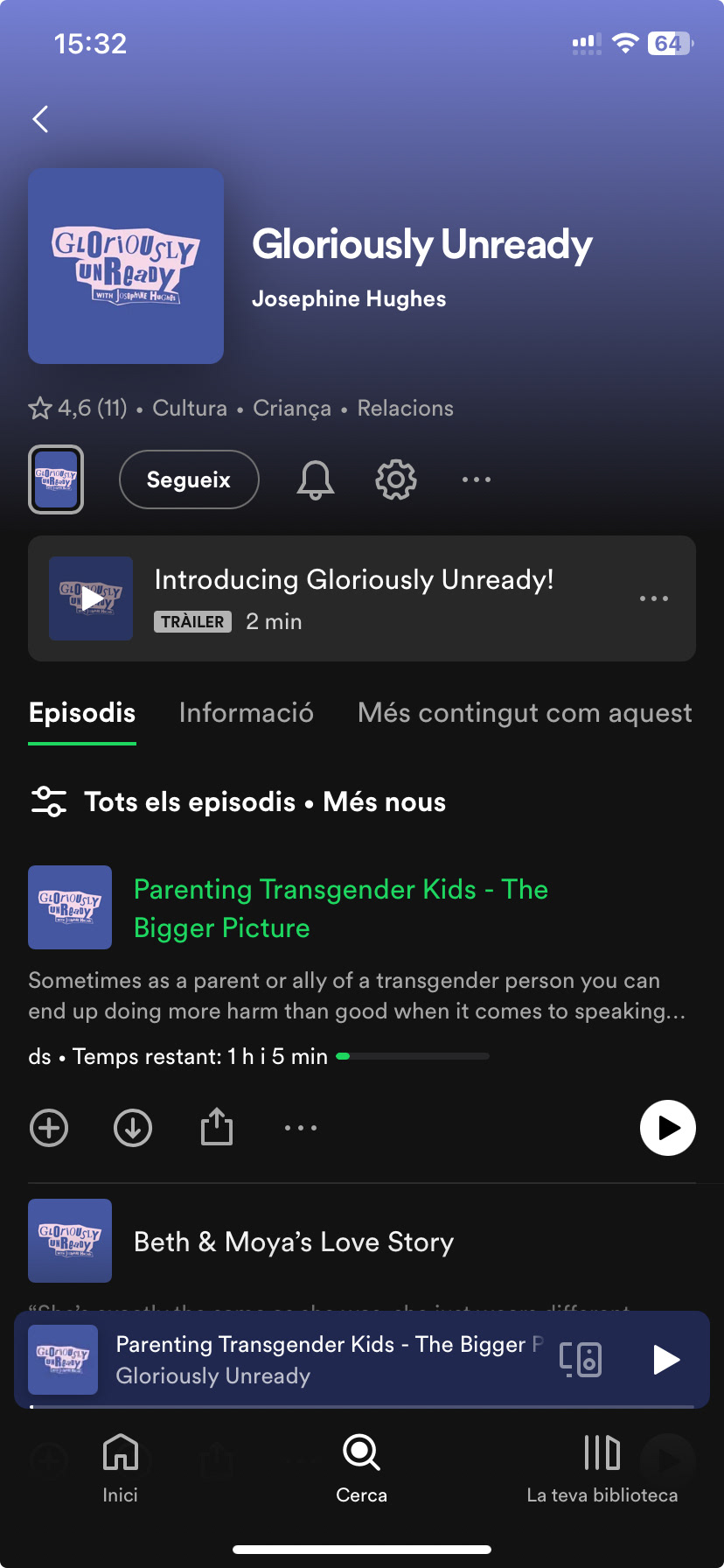Open episode filter and sort options
The height and width of the screenshot is (1568, 724).
pyautogui.click(x=49, y=801)
